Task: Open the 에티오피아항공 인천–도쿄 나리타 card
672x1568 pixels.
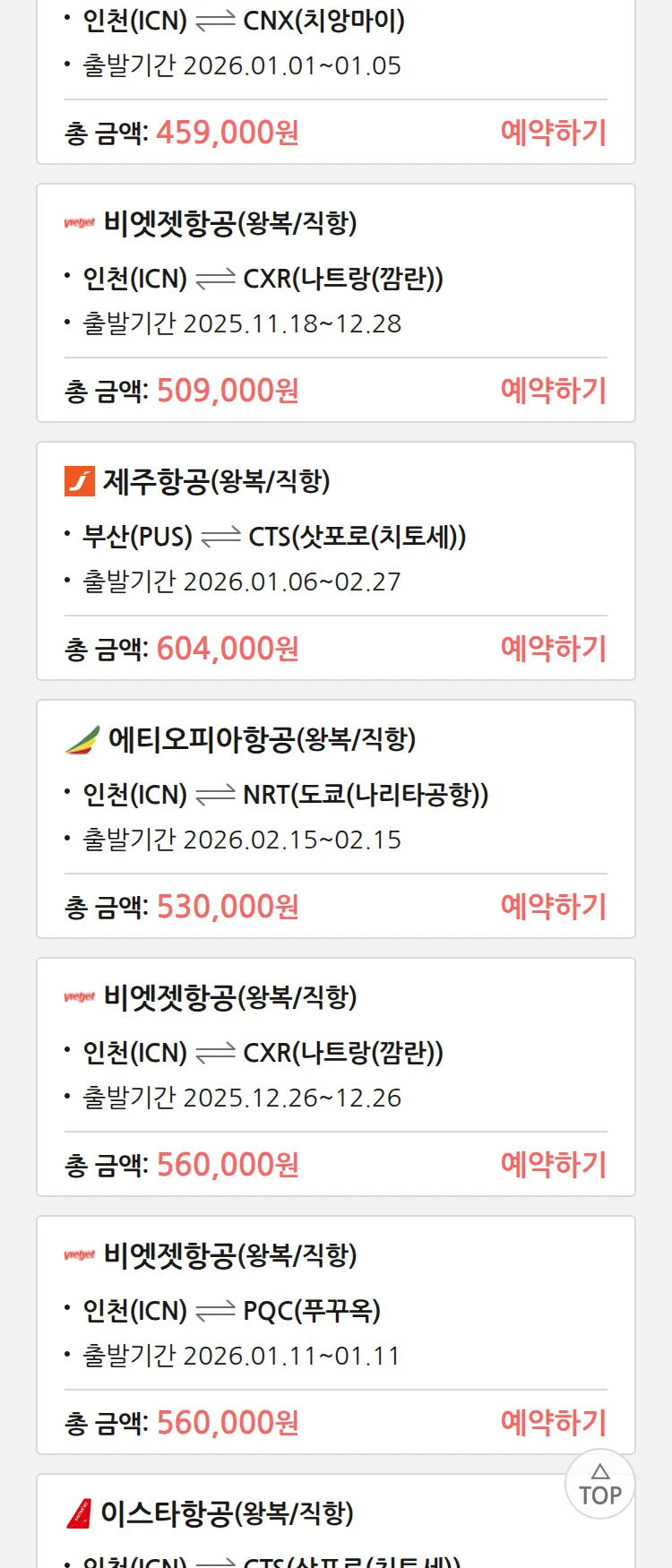Action: [x=335, y=794]
